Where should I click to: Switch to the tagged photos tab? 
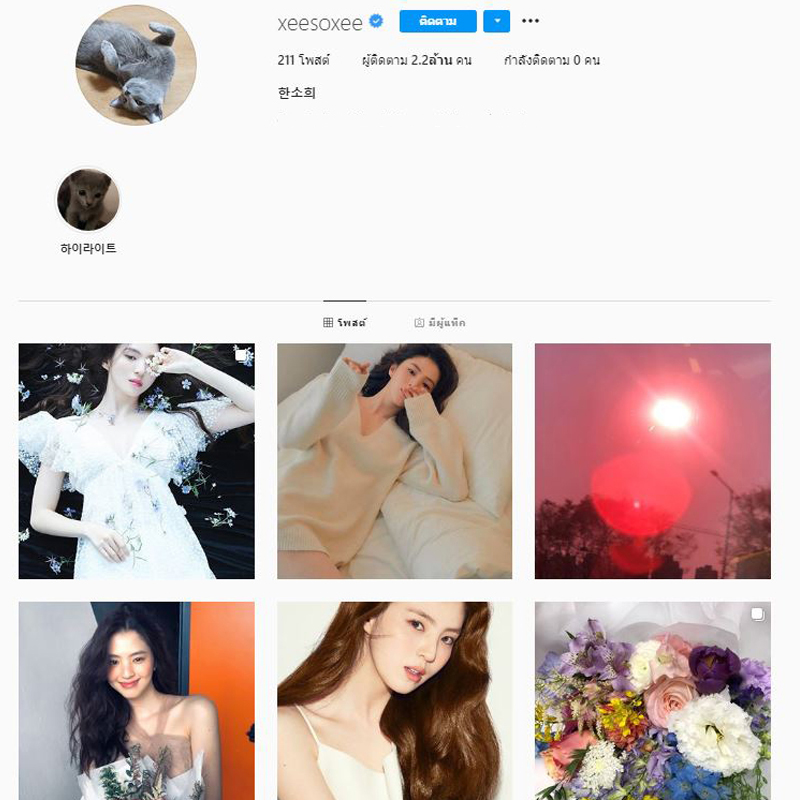click(x=440, y=323)
